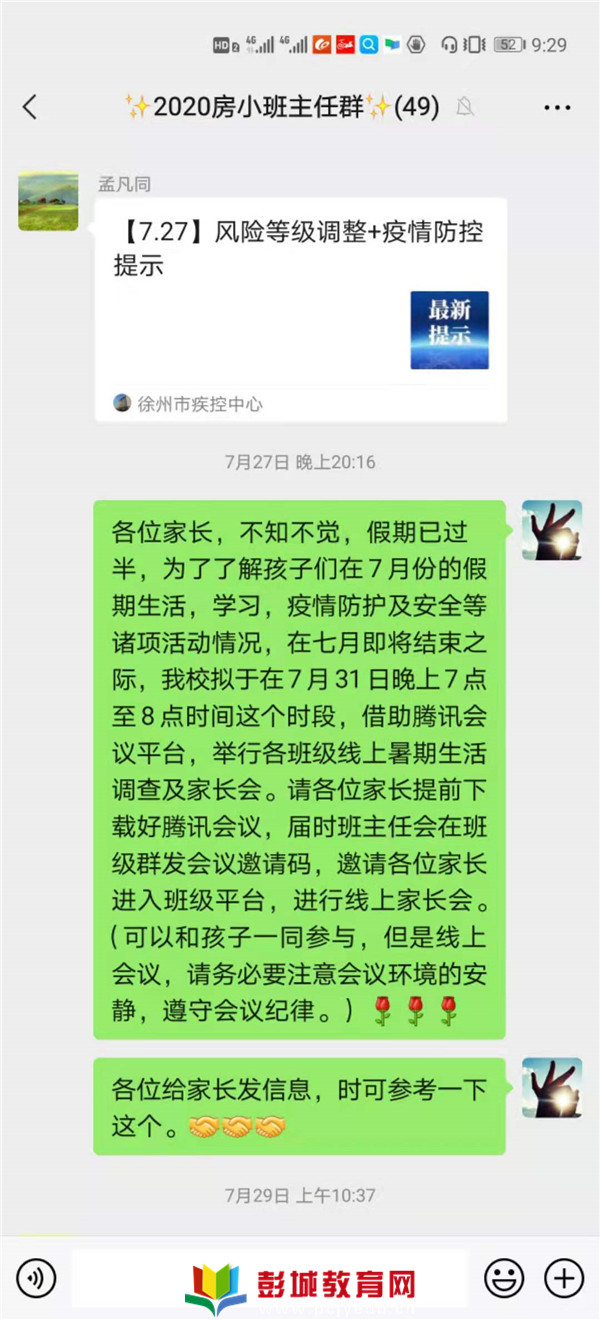
Task: Go back from the group chat
Action: [x=30, y=107]
